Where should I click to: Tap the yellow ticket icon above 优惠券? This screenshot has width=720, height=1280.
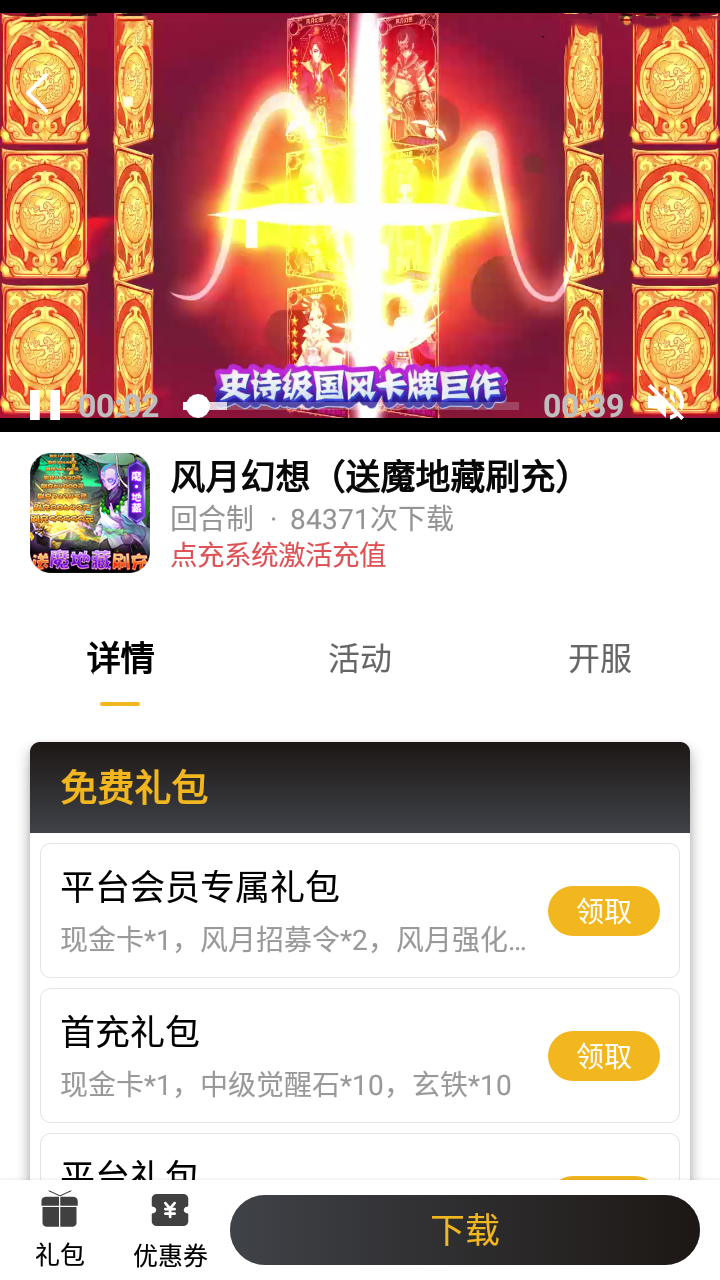coord(168,1208)
